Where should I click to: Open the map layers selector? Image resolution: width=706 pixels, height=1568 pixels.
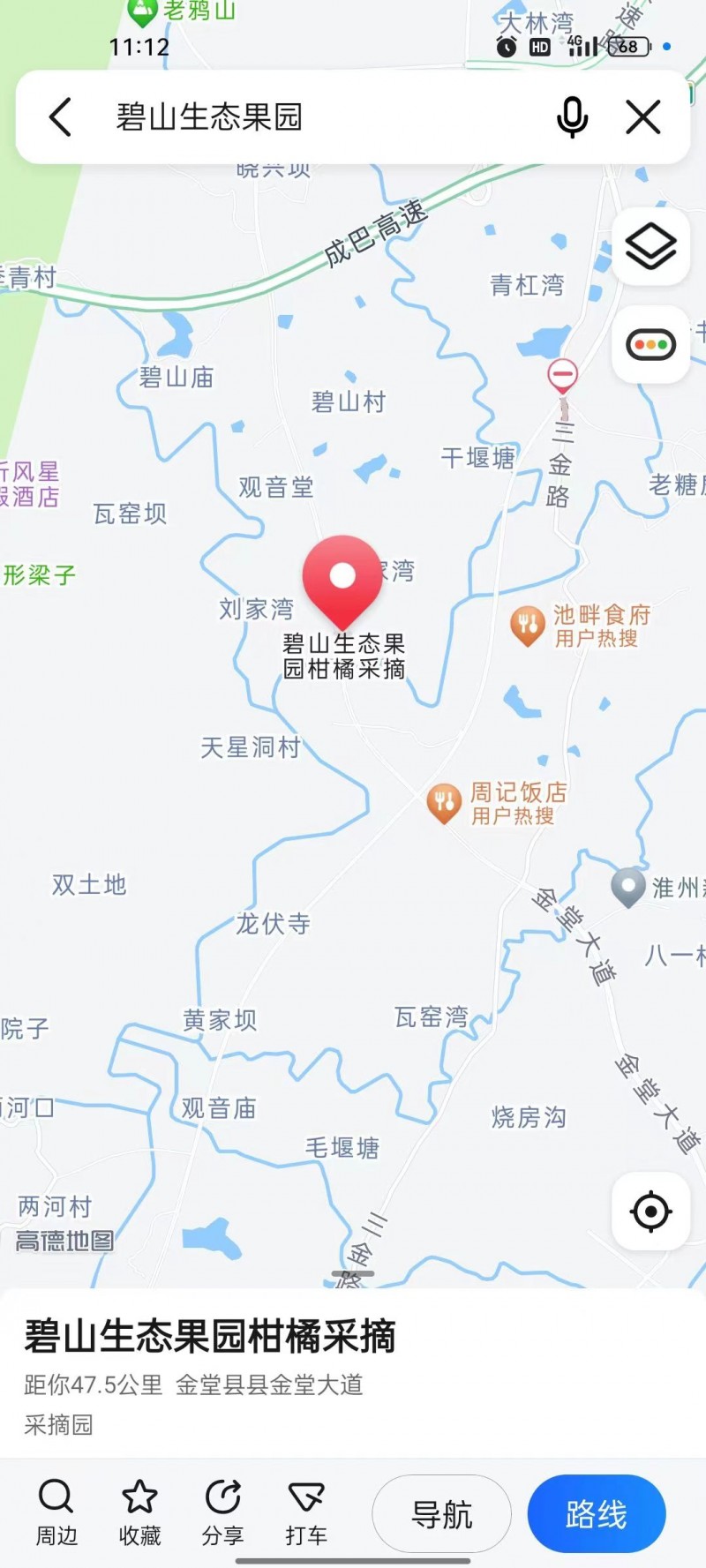[x=651, y=246]
